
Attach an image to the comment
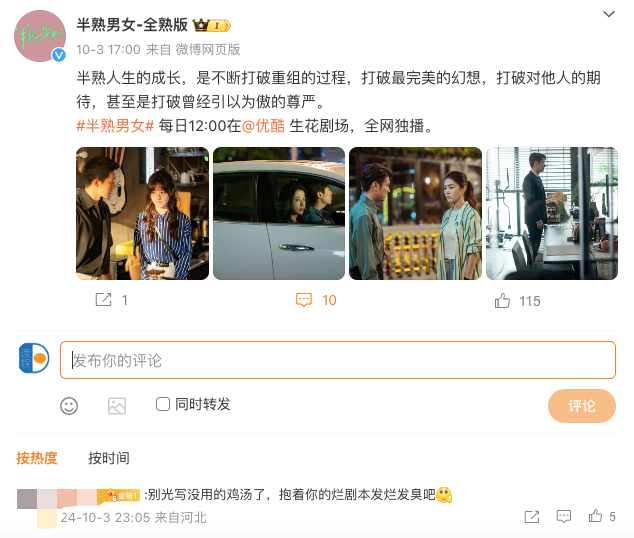[x=117, y=405]
